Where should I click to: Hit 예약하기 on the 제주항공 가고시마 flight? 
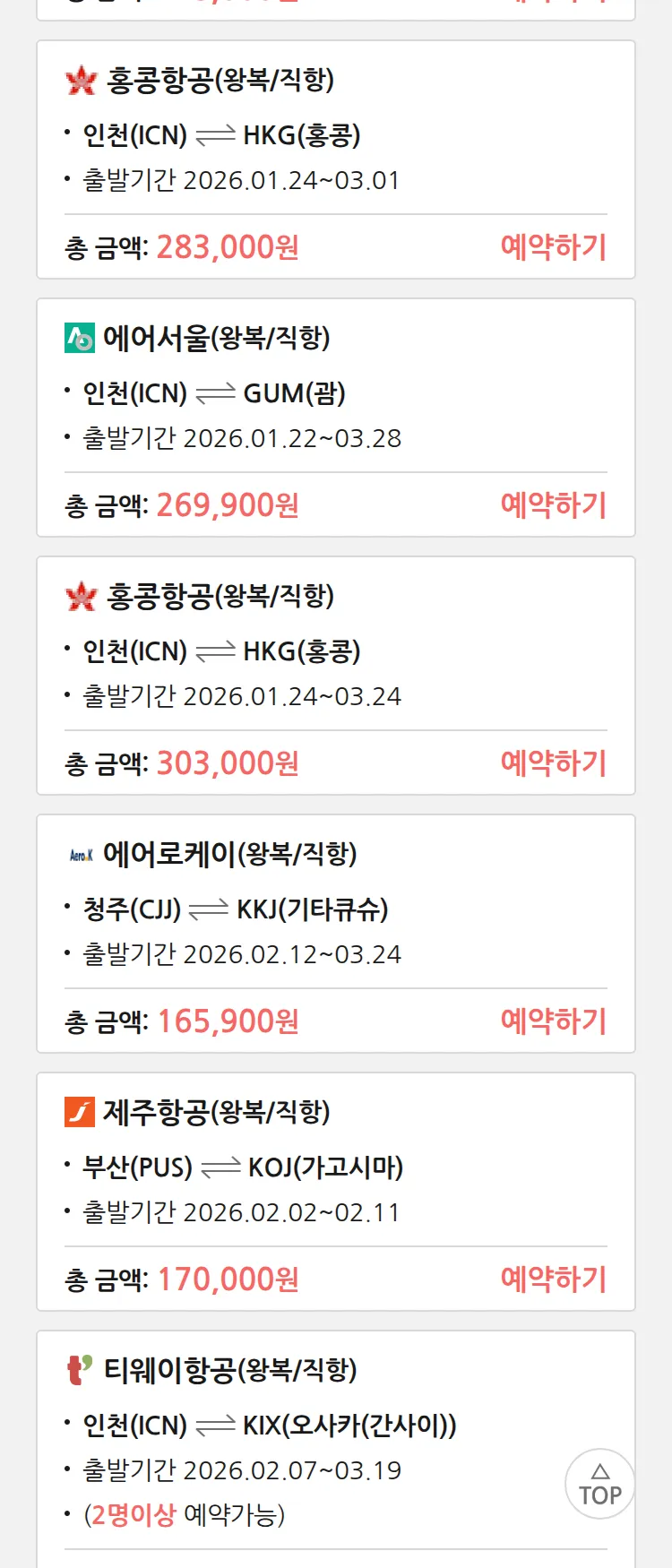click(x=553, y=1279)
